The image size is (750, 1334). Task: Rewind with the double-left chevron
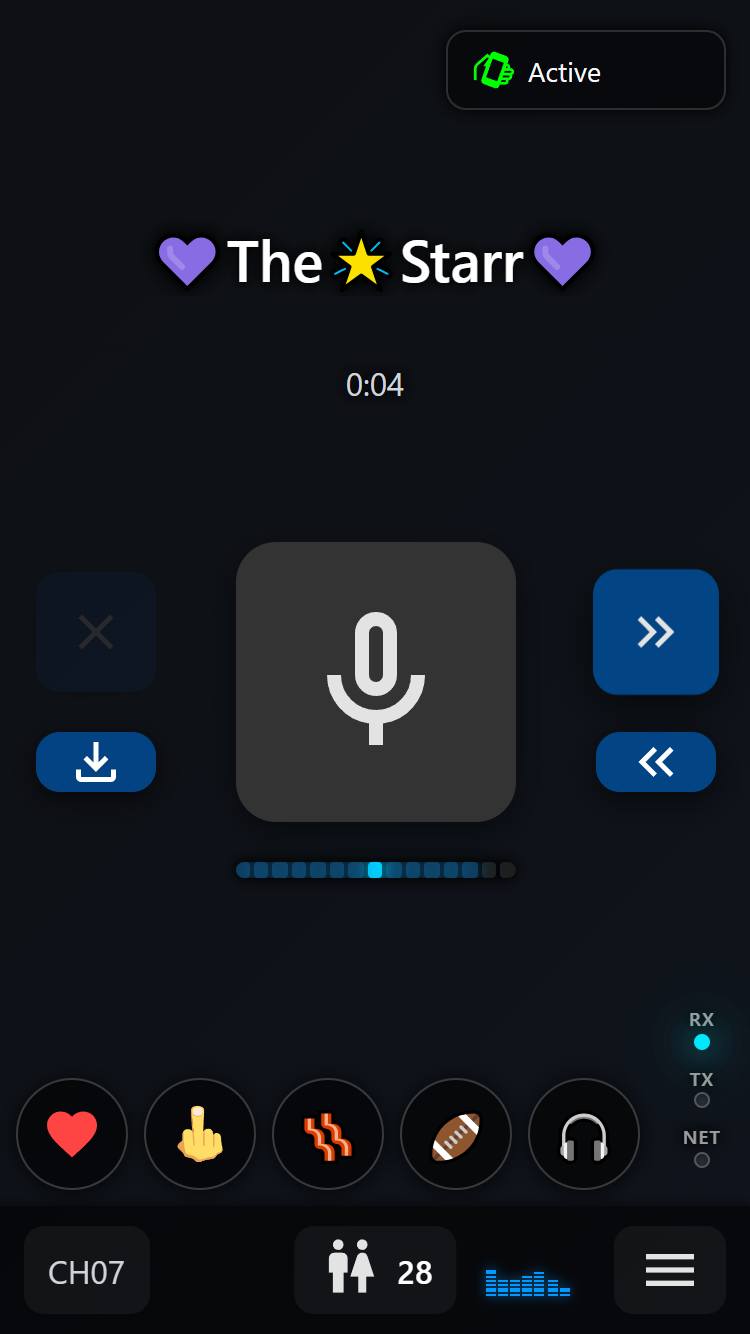coord(656,762)
